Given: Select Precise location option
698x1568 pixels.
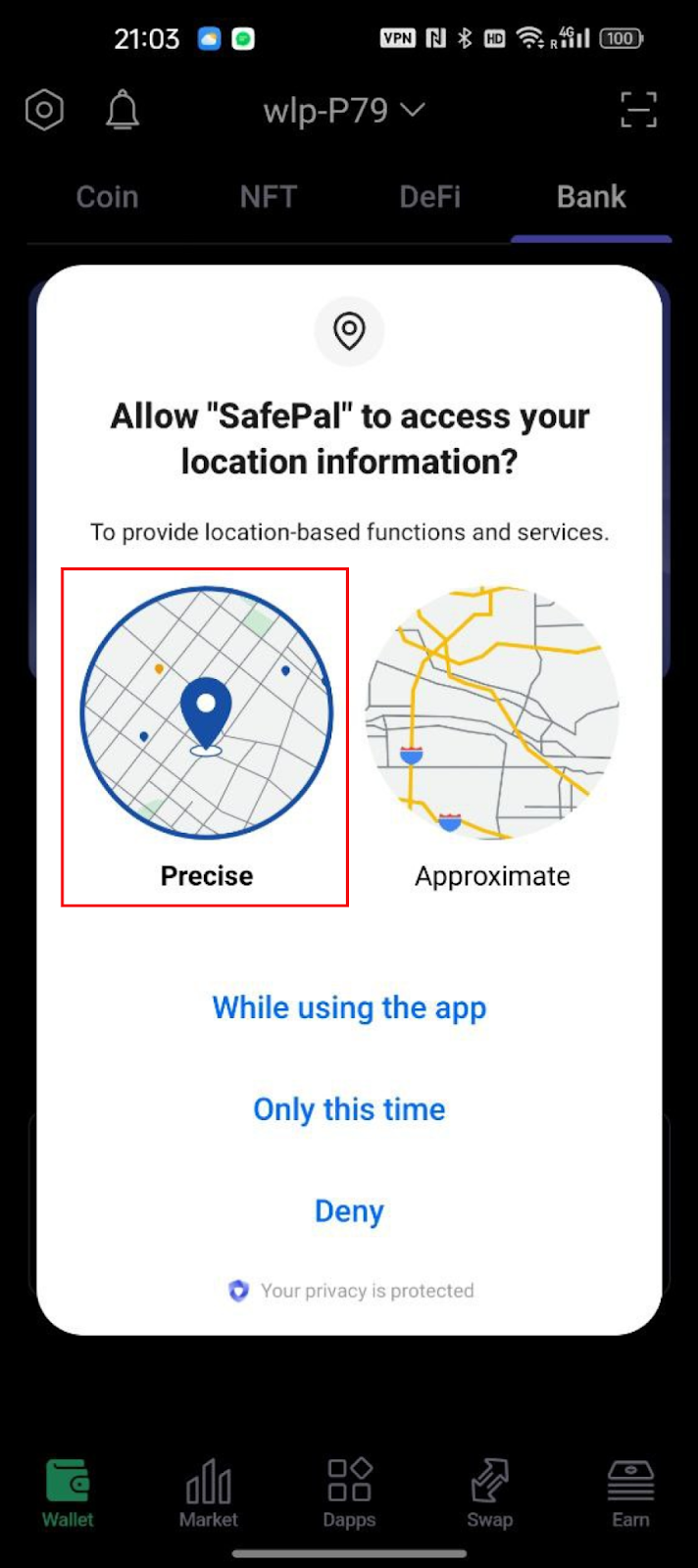Looking at the screenshot, I should pyautogui.click(x=206, y=737).
